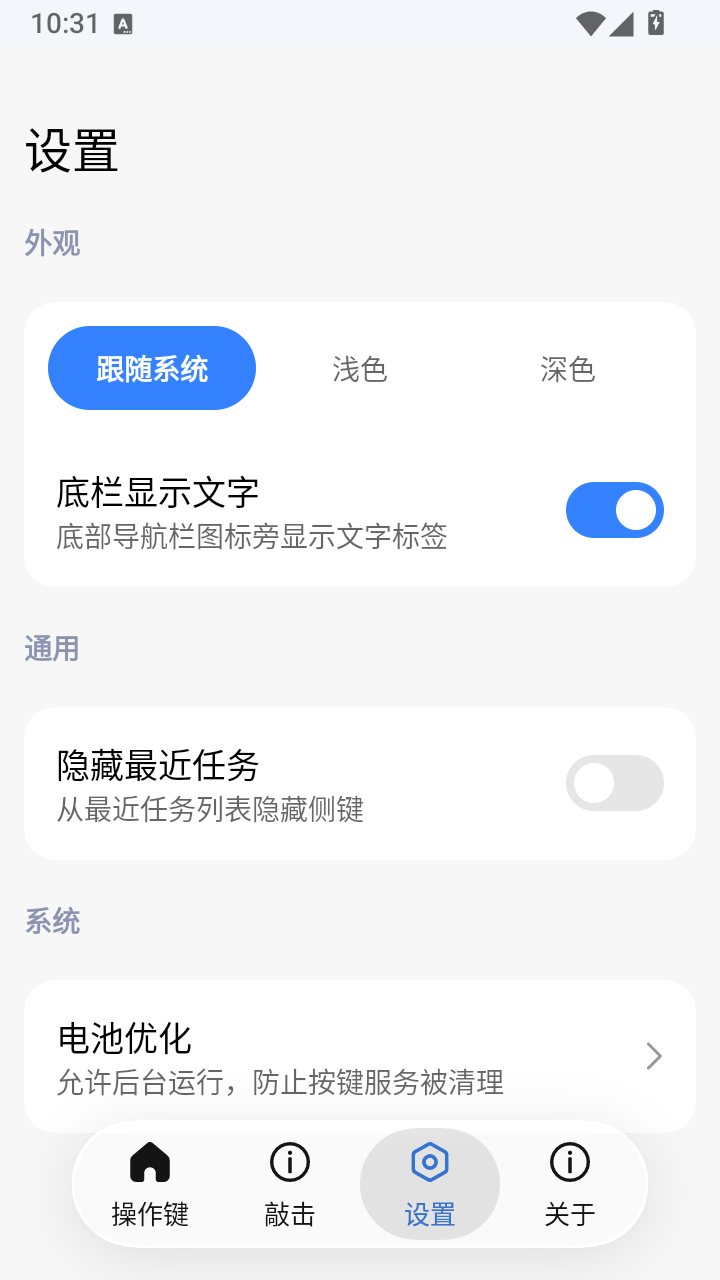
Task: Switch to the 敲击 tab
Action: click(290, 1184)
